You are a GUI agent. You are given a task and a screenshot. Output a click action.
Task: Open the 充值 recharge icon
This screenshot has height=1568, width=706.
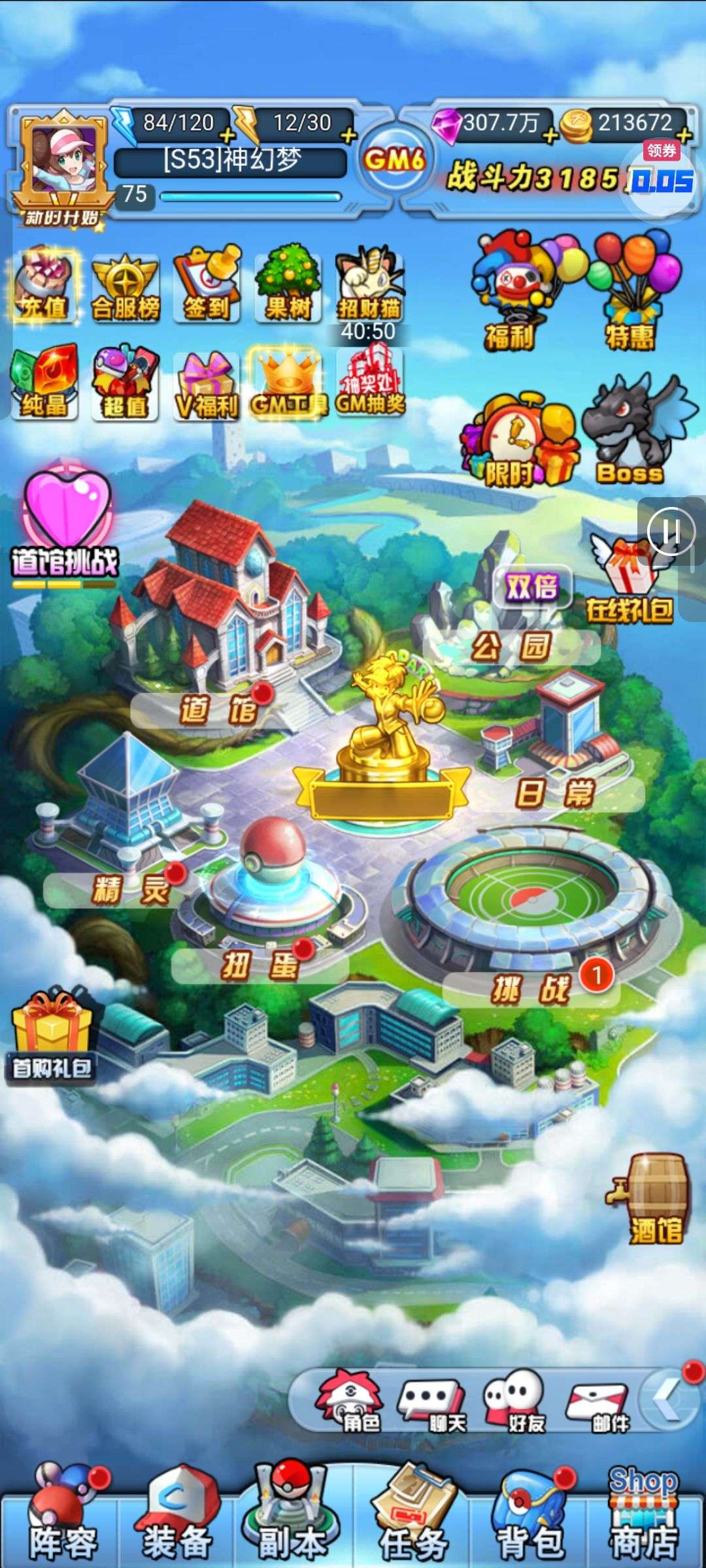pos(44,285)
